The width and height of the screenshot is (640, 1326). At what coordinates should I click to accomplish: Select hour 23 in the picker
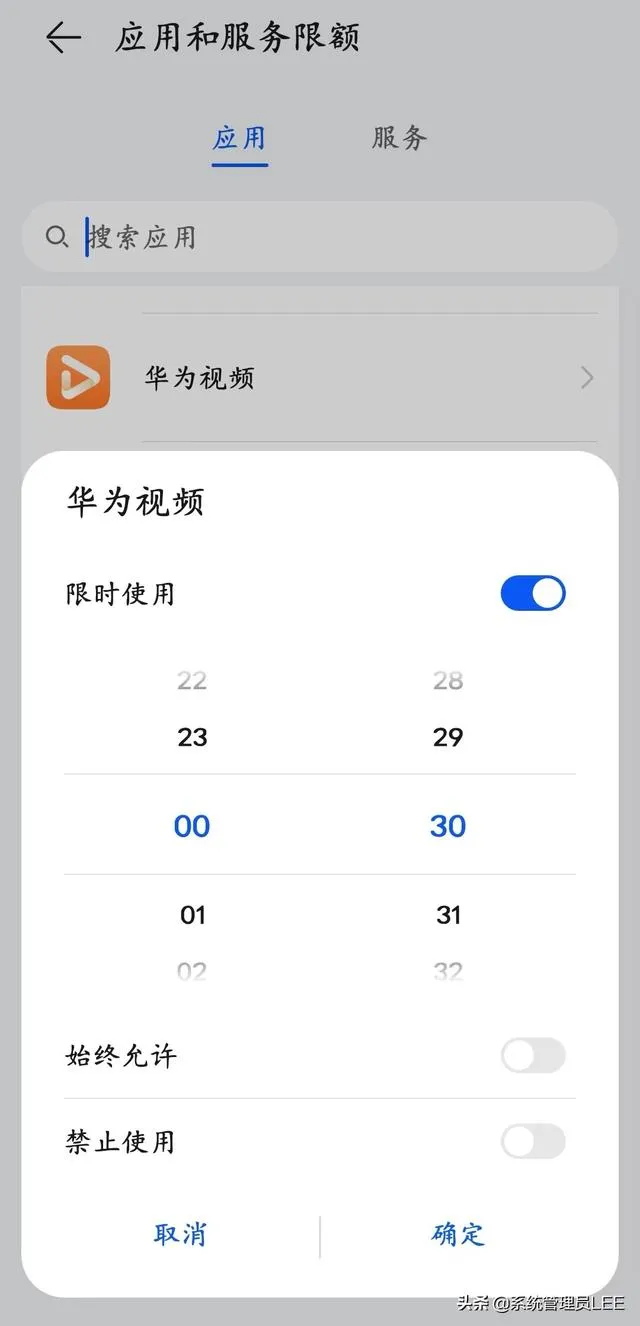point(192,738)
